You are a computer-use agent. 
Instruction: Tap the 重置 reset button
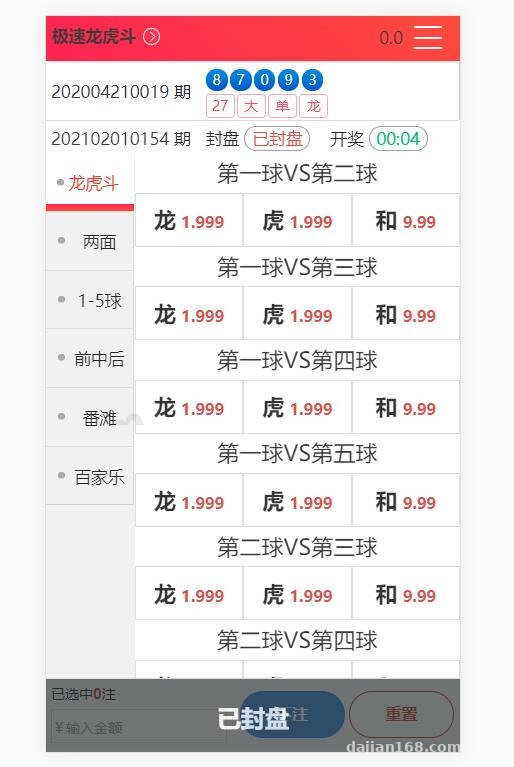coord(401,714)
